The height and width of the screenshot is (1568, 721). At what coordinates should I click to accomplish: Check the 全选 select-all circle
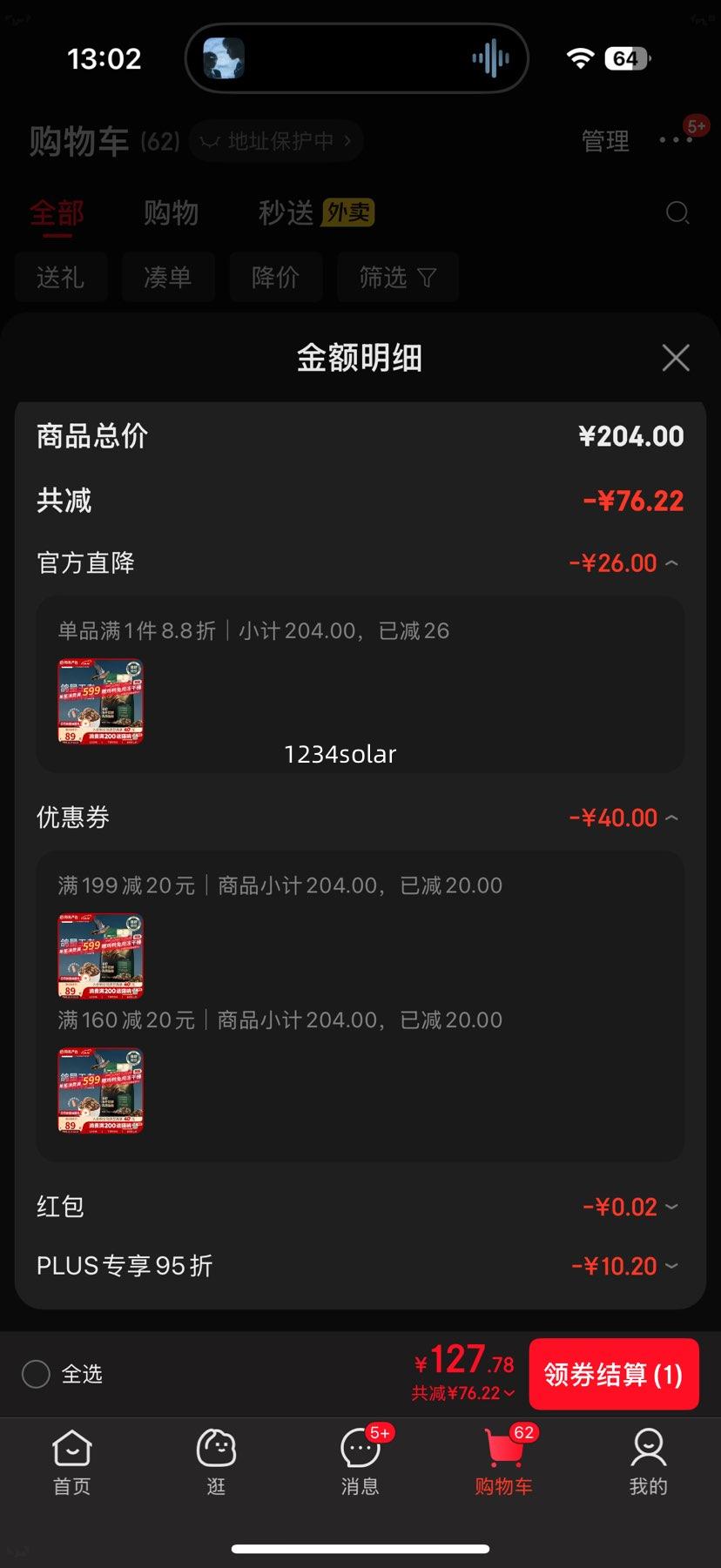[36, 1375]
